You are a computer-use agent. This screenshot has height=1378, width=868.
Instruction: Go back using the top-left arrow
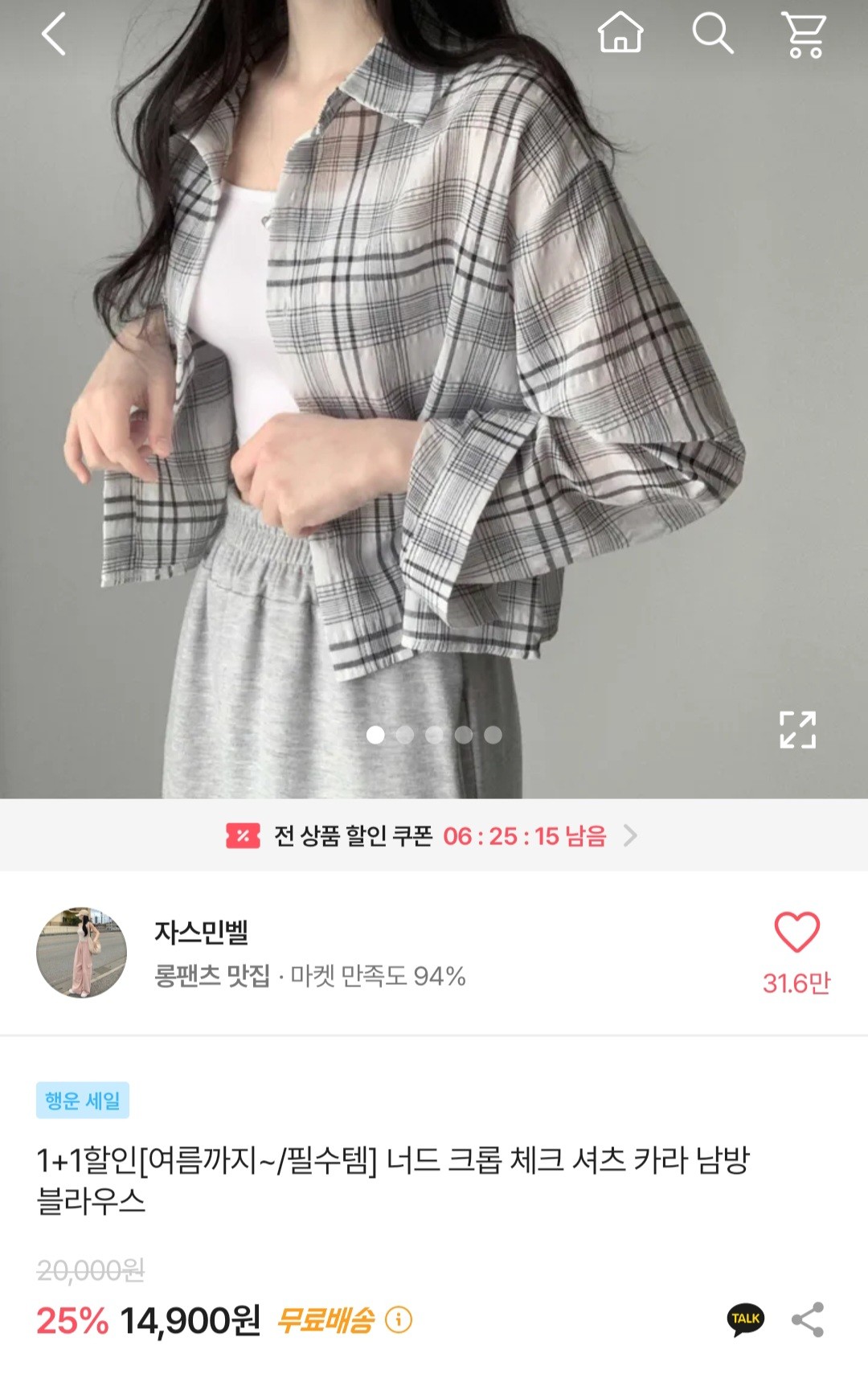(54, 35)
